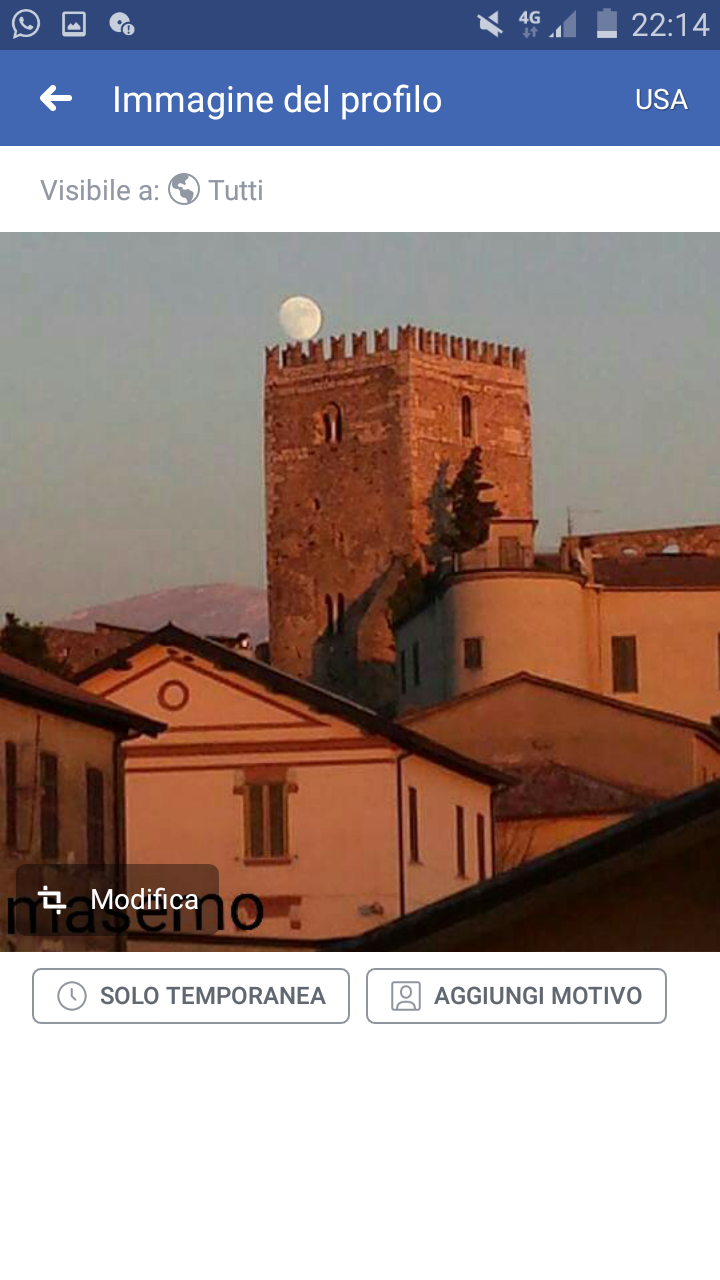
Task: Go back using the arrow
Action: tap(56, 98)
